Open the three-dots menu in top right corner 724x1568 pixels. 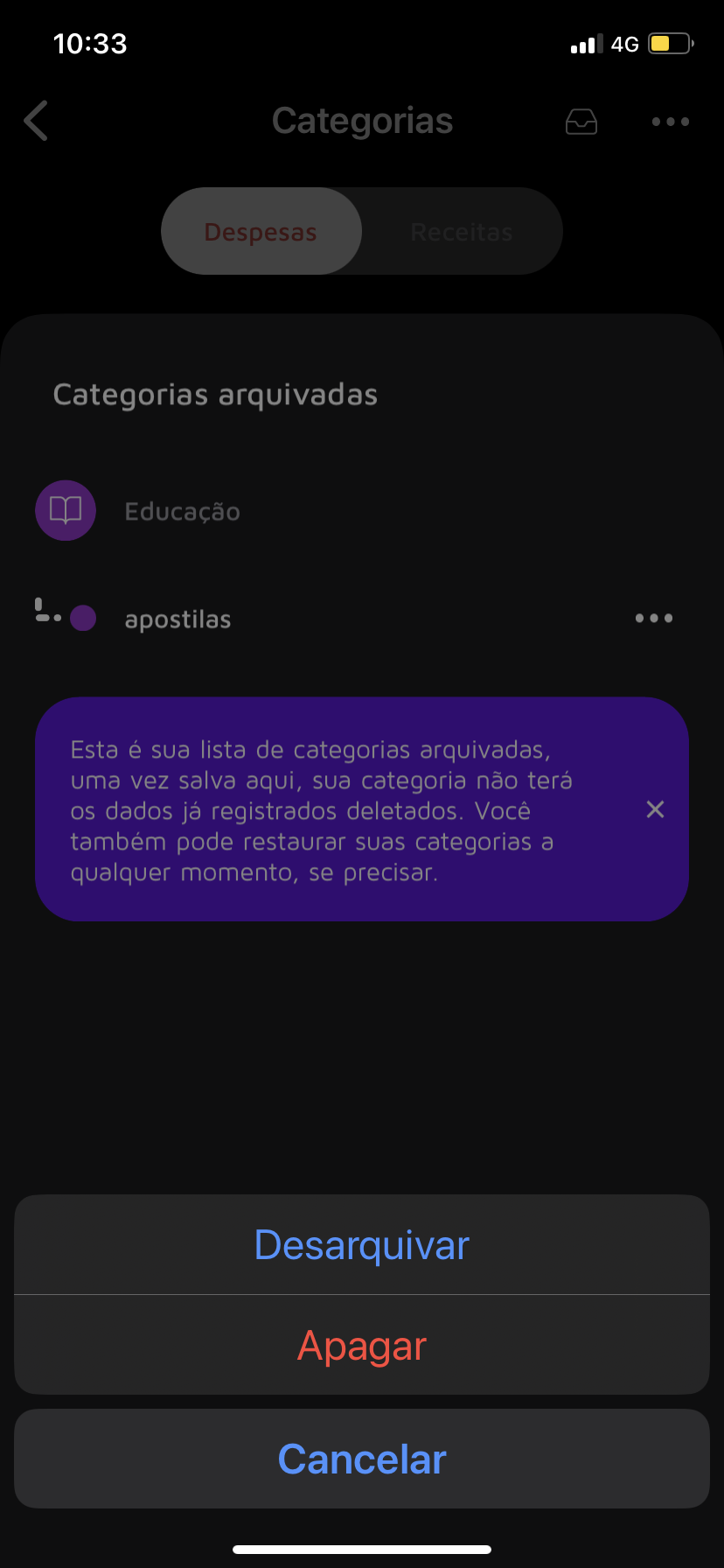pos(670,122)
